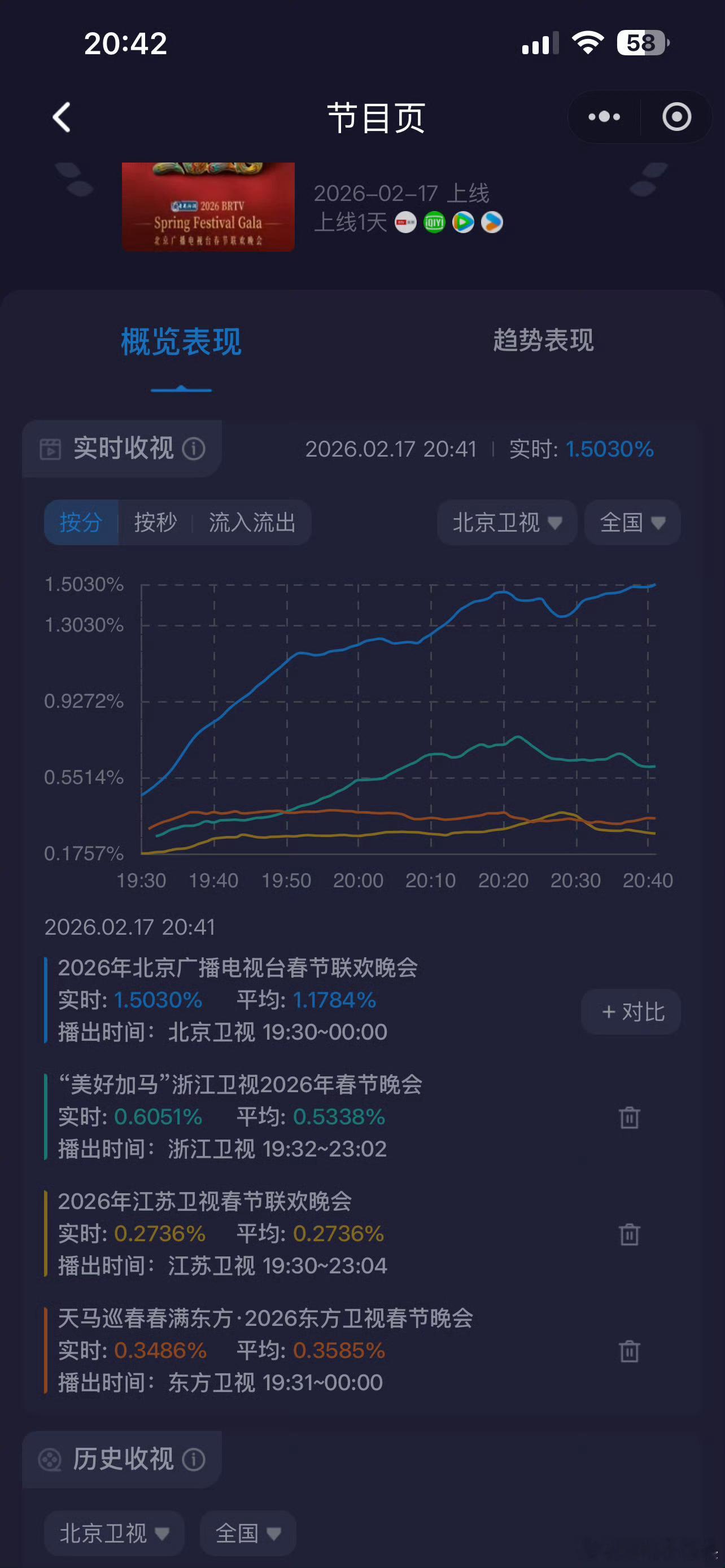Tap the 历史收视 info icon

195,1458
